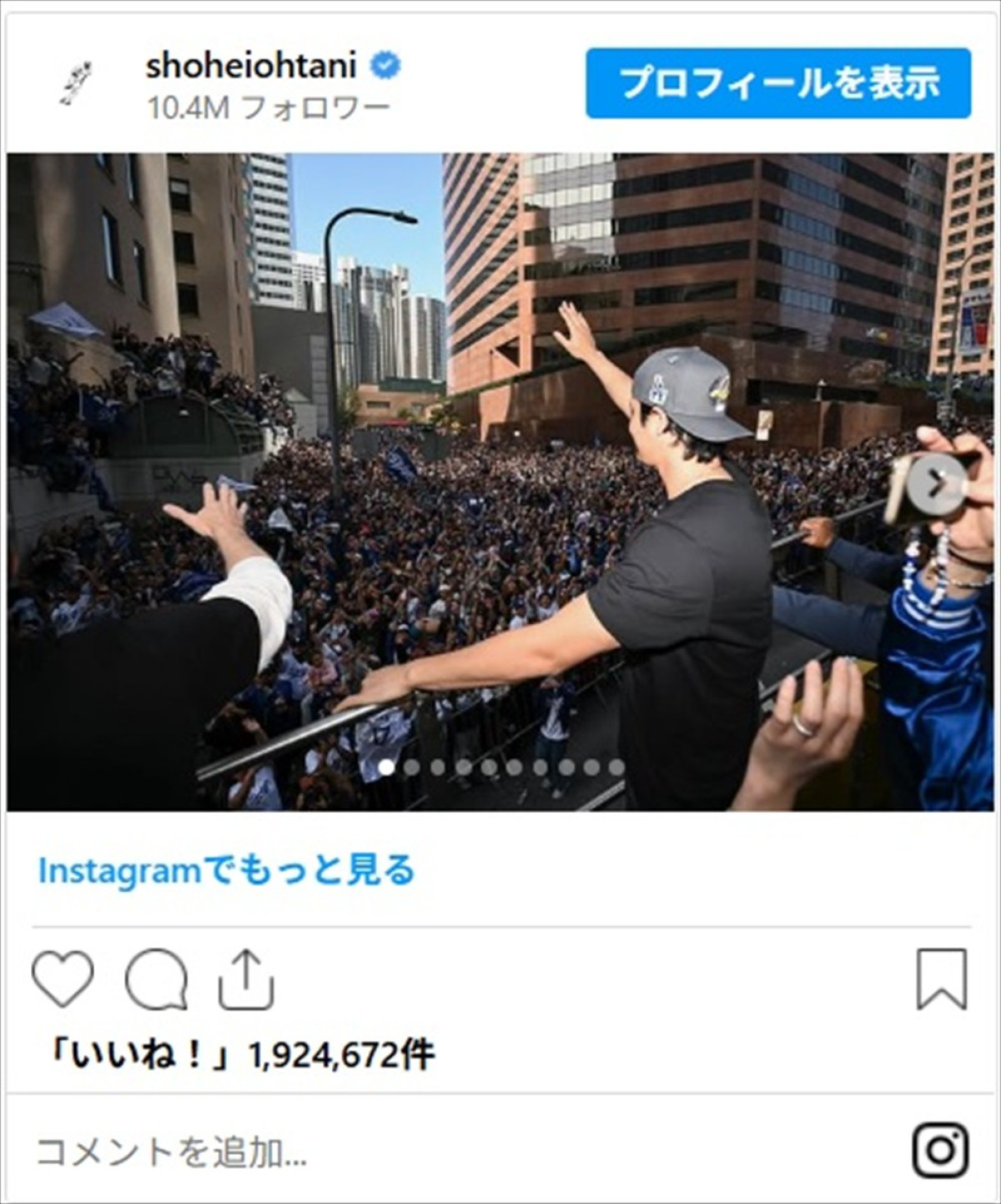Open the Instagramでもっと見る link

(225, 870)
